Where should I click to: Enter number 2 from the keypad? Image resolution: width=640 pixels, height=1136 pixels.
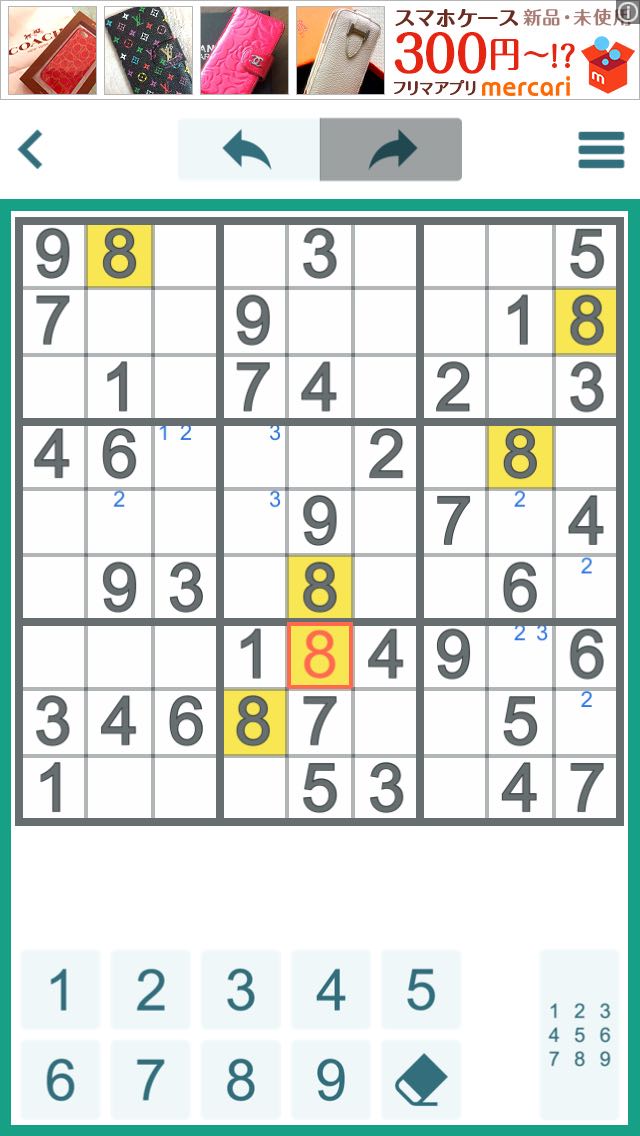point(150,990)
